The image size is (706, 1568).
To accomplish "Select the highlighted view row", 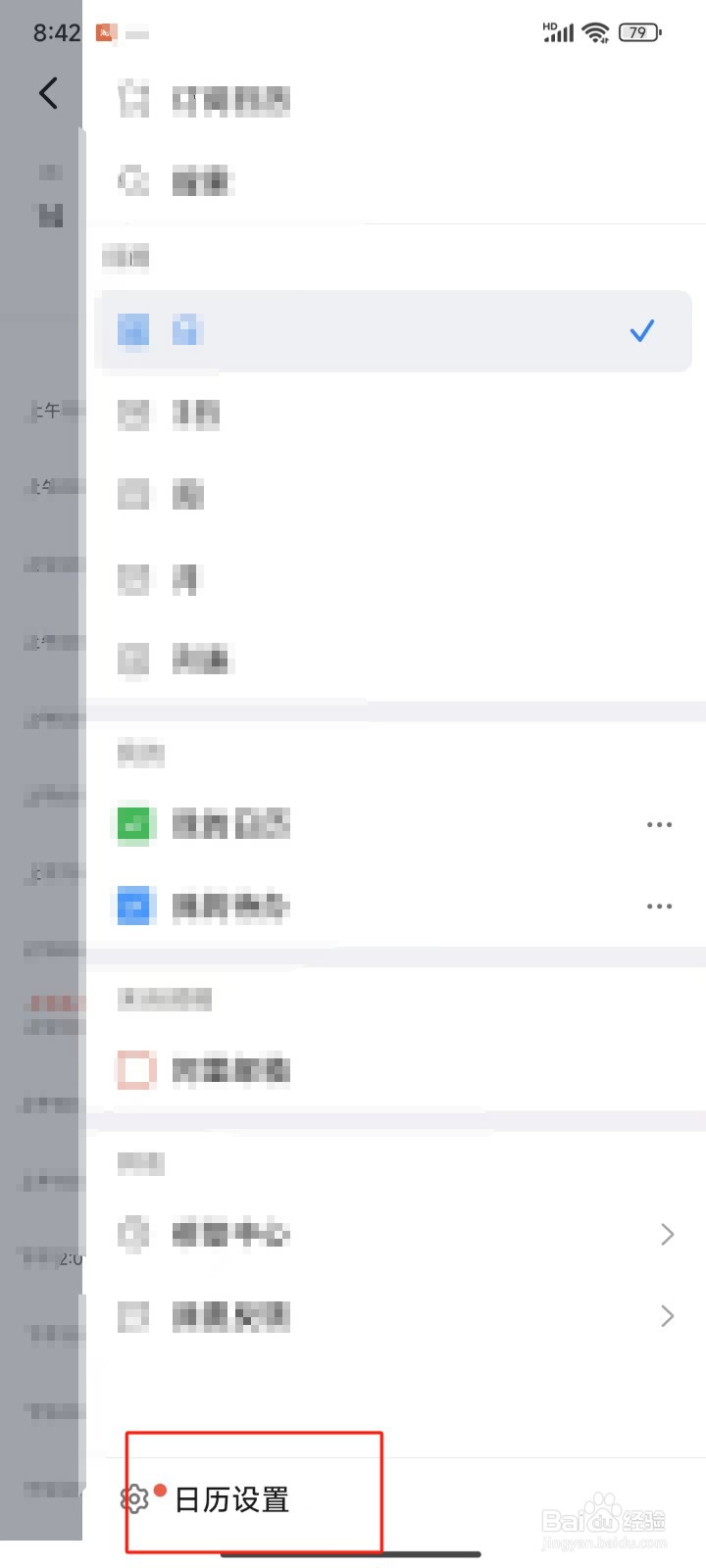I will (x=392, y=330).
